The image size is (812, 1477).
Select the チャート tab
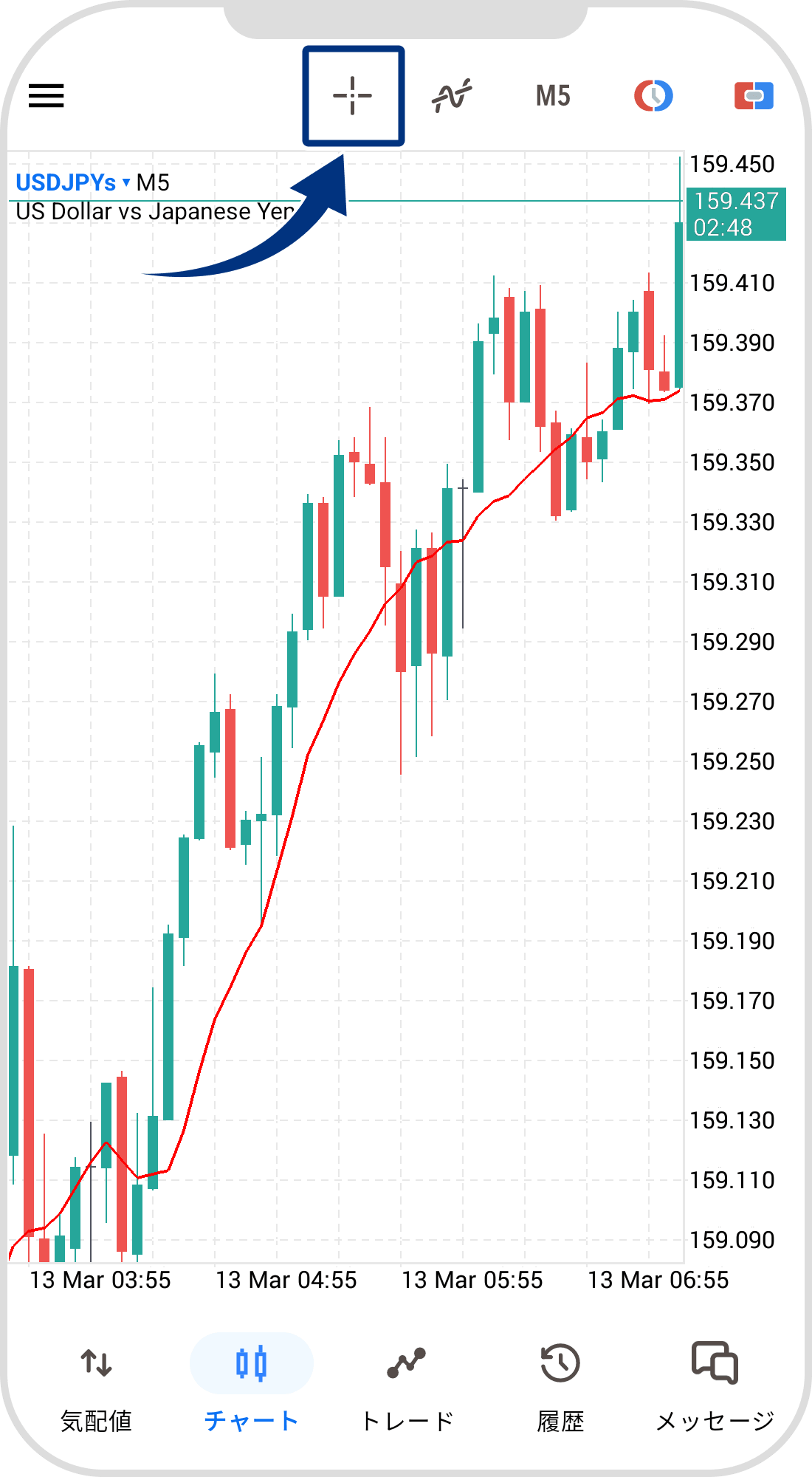coord(251,1385)
